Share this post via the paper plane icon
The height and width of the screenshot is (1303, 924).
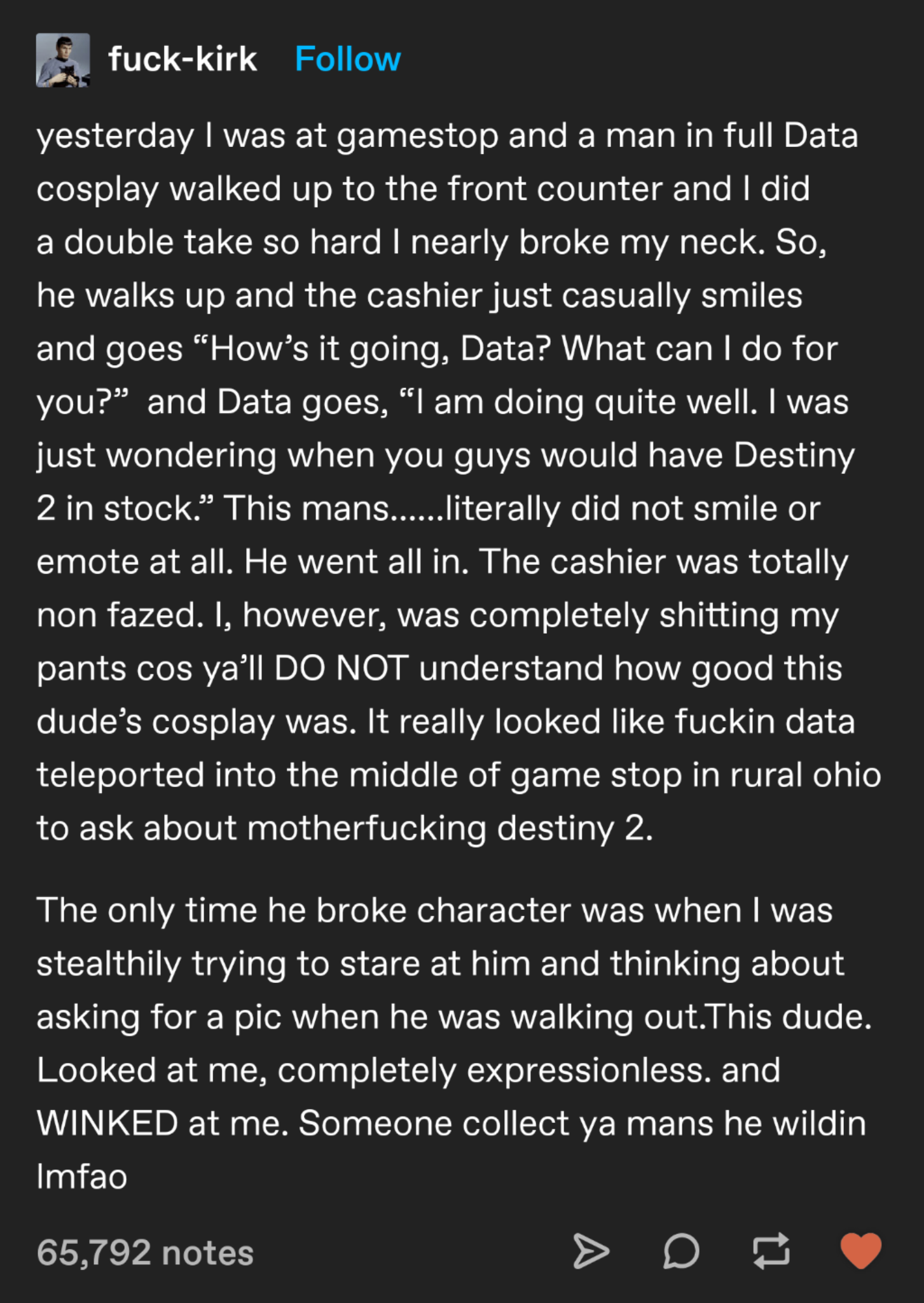pos(591,1251)
